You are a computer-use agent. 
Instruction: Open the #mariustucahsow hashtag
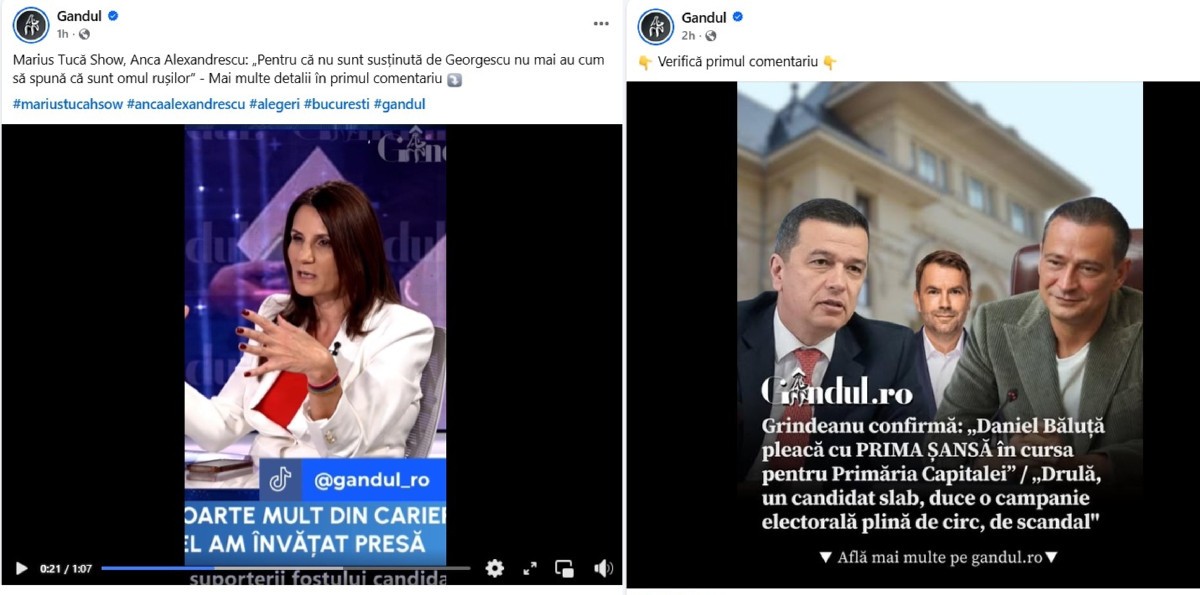67,104
